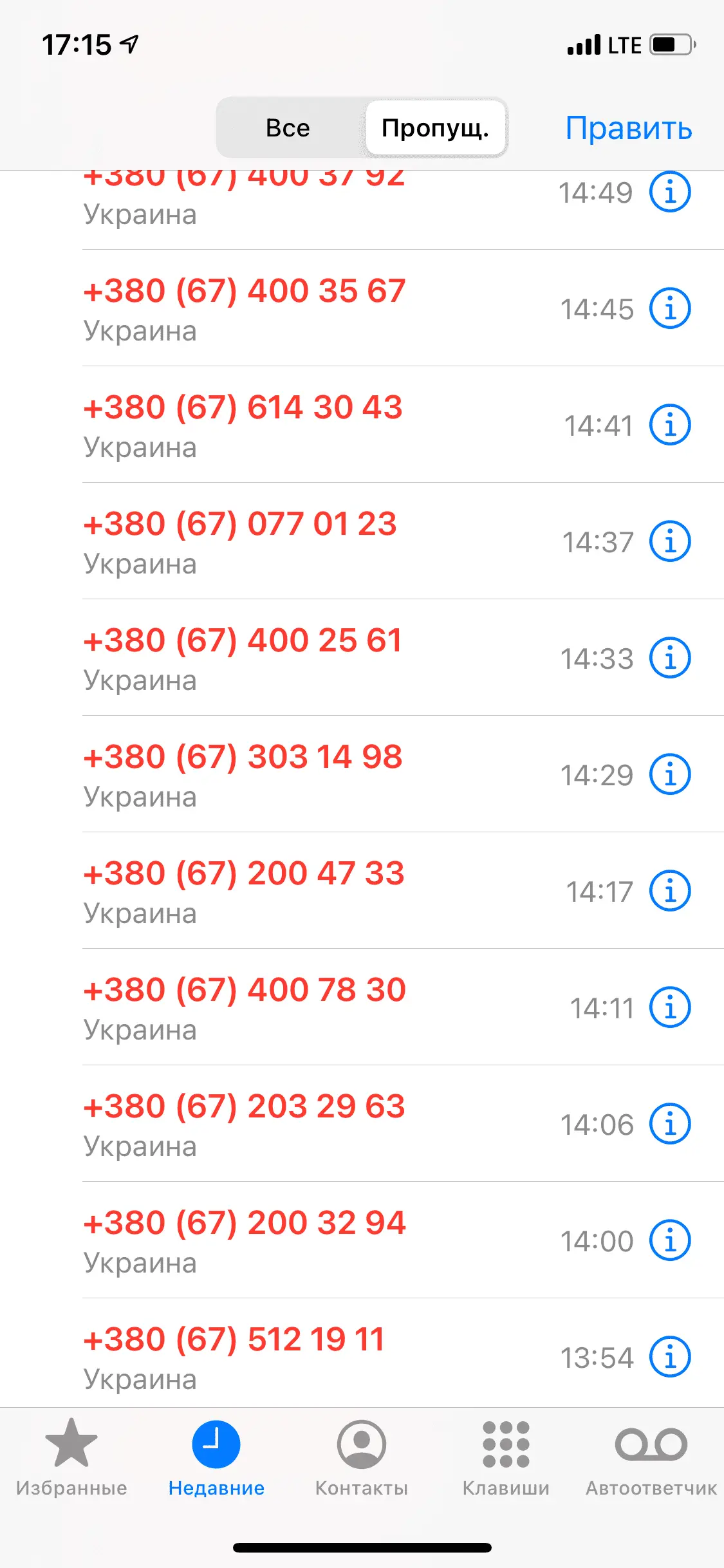Show details for the 14:29 call

(x=669, y=774)
